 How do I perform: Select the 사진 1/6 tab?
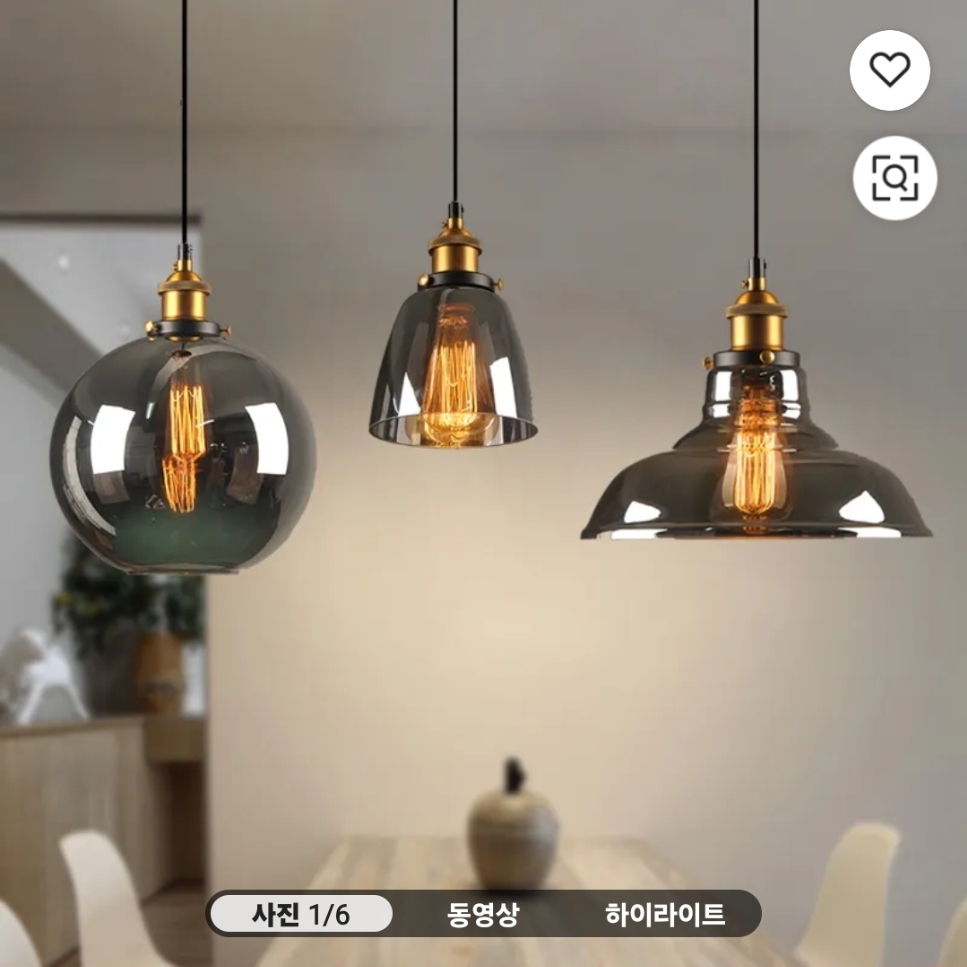click(x=301, y=914)
